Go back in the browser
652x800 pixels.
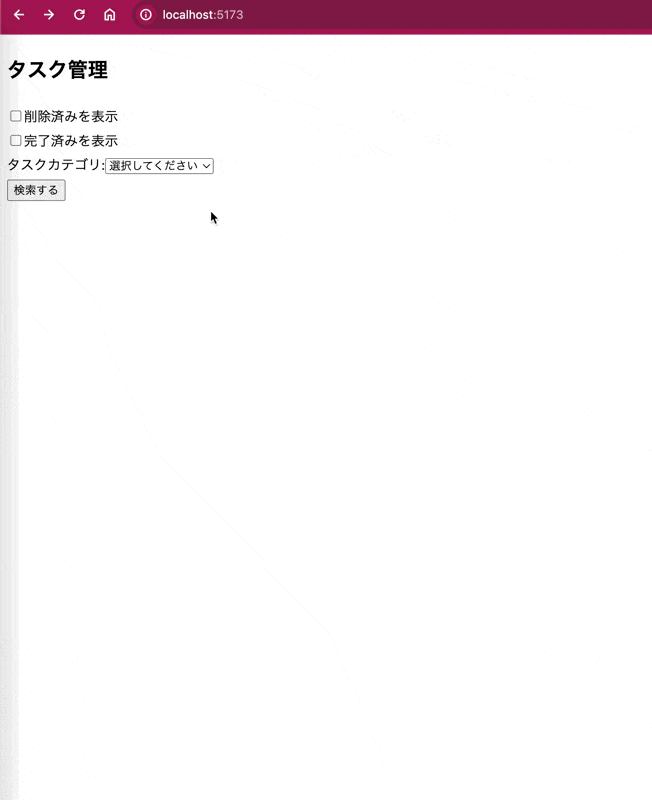(x=19, y=15)
